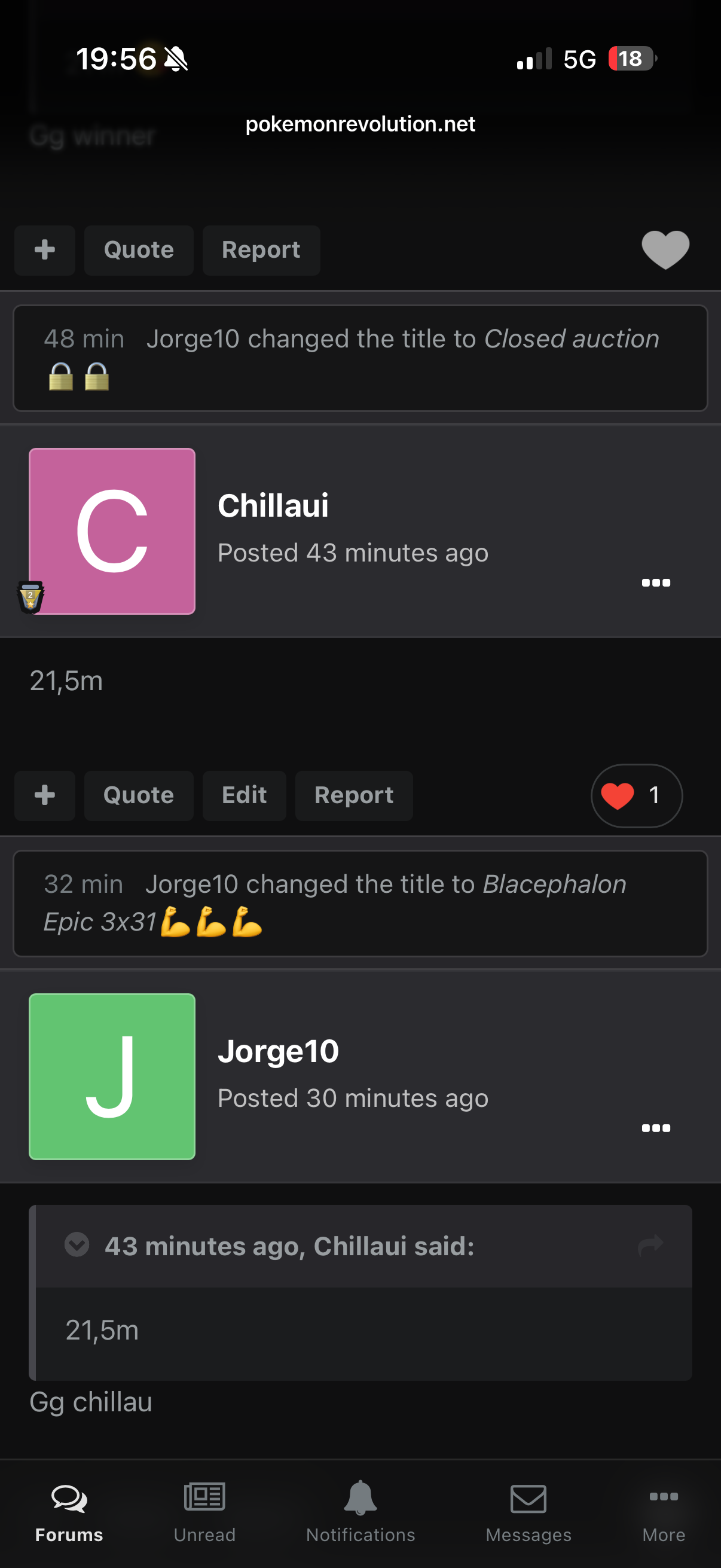The height and width of the screenshot is (1568, 721).
Task: Add Chillaui's post to multiquote with plus
Action: [44, 795]
